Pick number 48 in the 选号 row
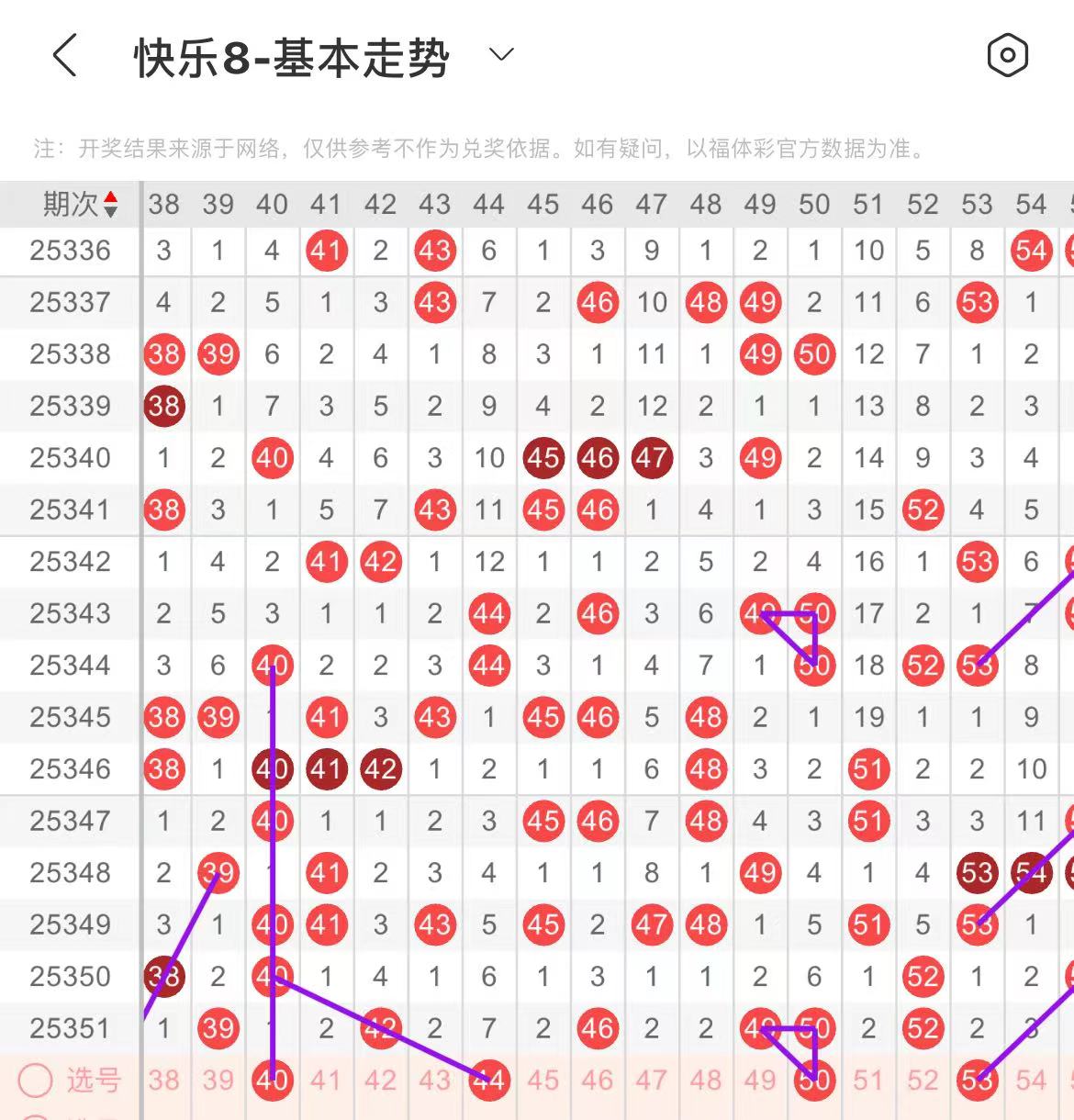Image resolution: width=1074 pixels, height=1120 pixels. pyautogui.click(x=705, y=1081)
